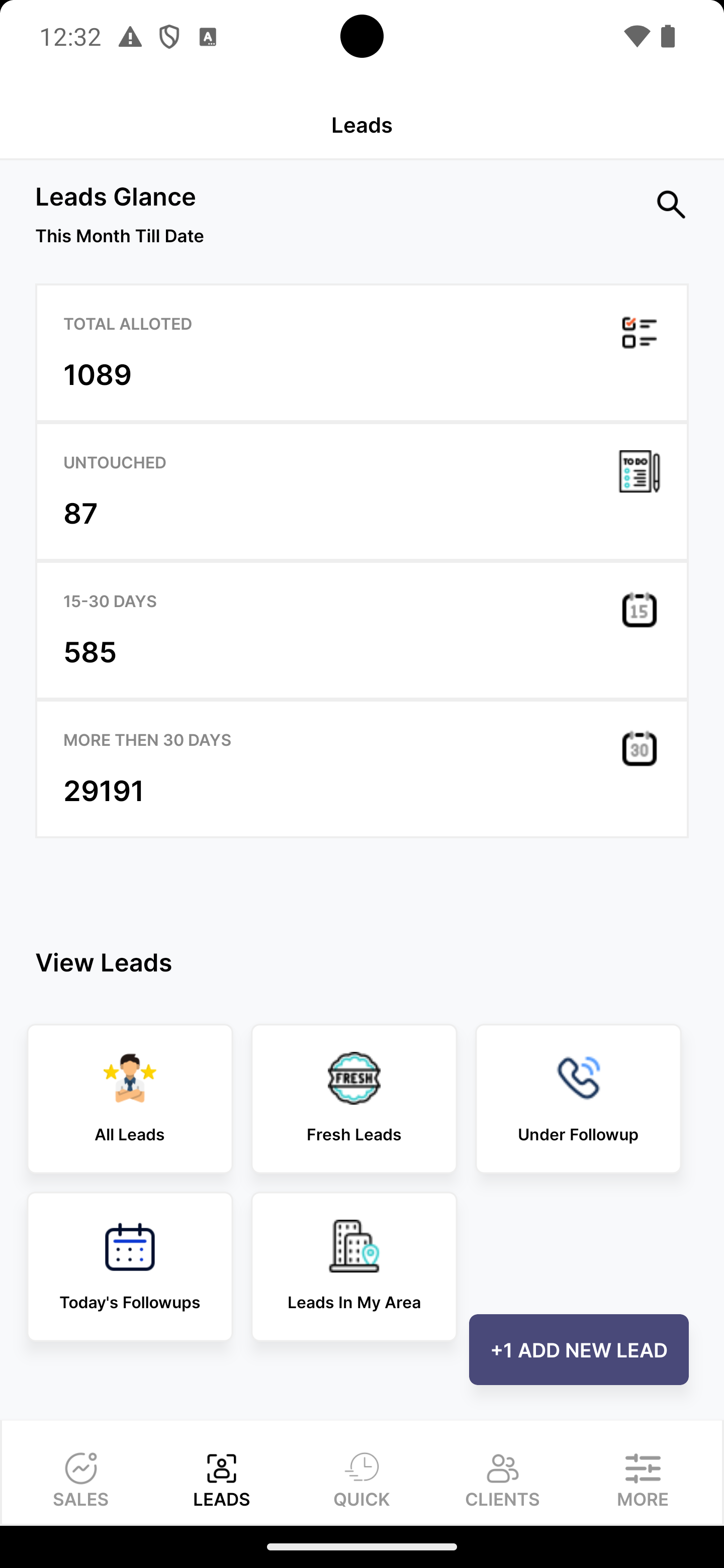Image resolution: width=724 pixels, height=1568 pixels.
Task: View Today's Followups
Action: pyautogui.click(x=130, y=1266)
